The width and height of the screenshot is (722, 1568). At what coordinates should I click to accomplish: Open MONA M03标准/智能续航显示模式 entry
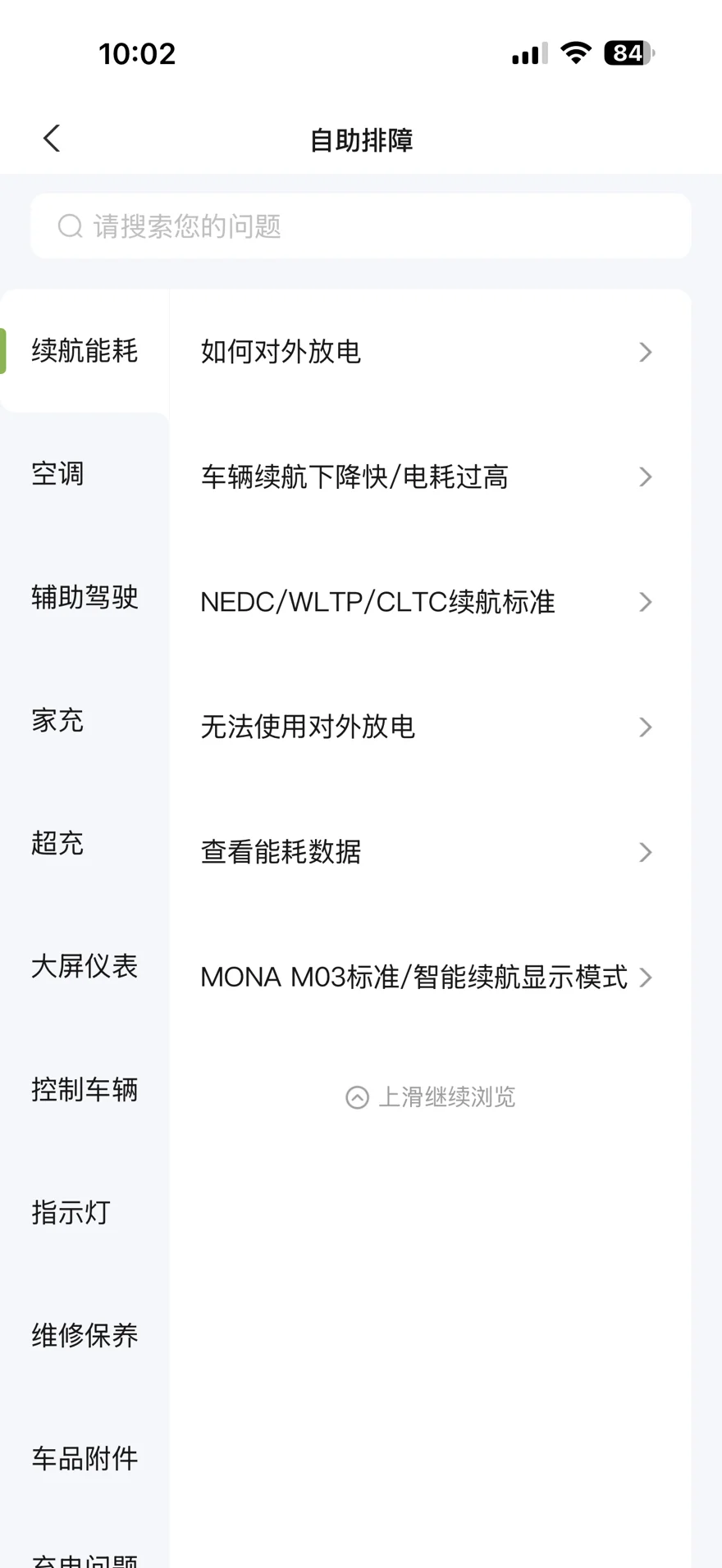[427, 978]
